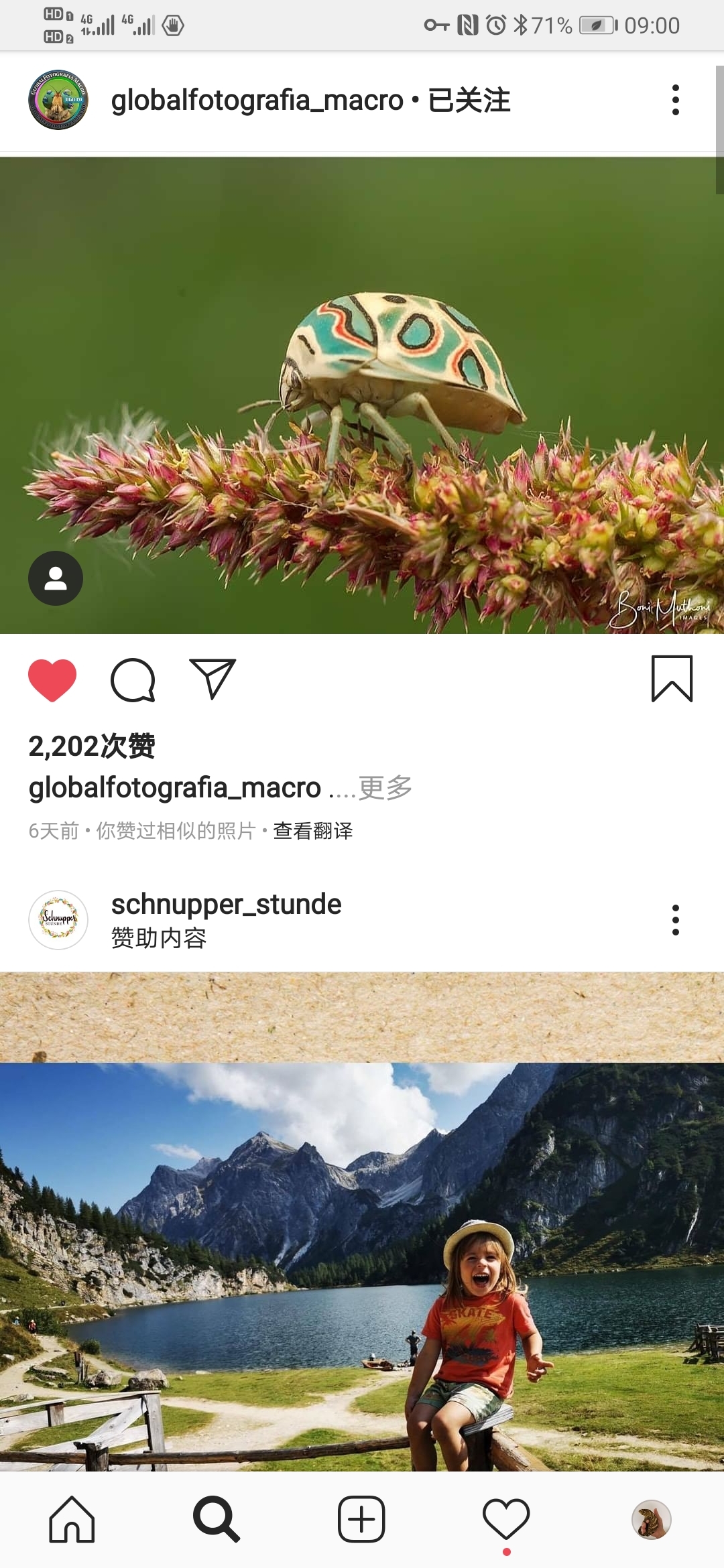Screen dimensions: 724x1568
Task: Create a new post with plus button
Action: tap(361, 1519)
